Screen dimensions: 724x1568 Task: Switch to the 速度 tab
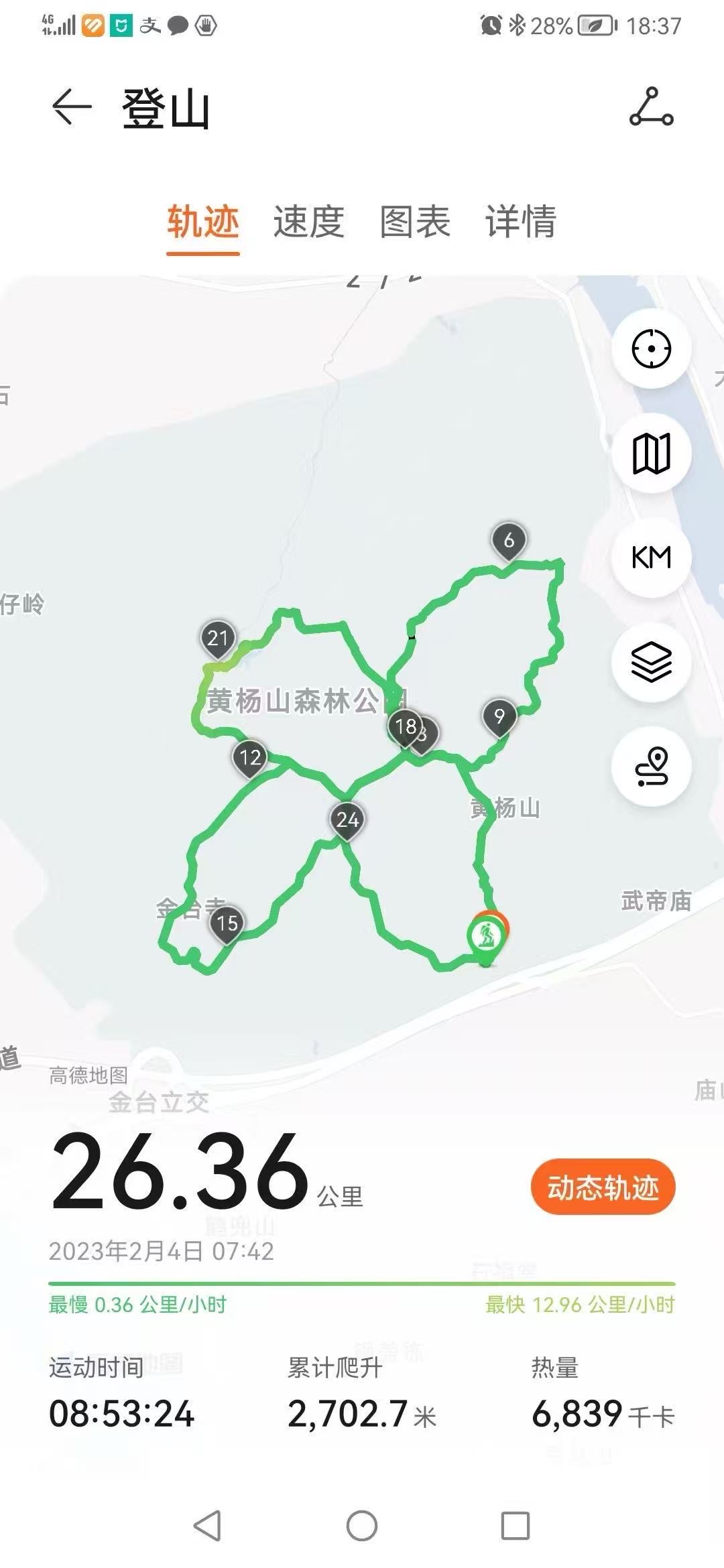tap(308, 222)
